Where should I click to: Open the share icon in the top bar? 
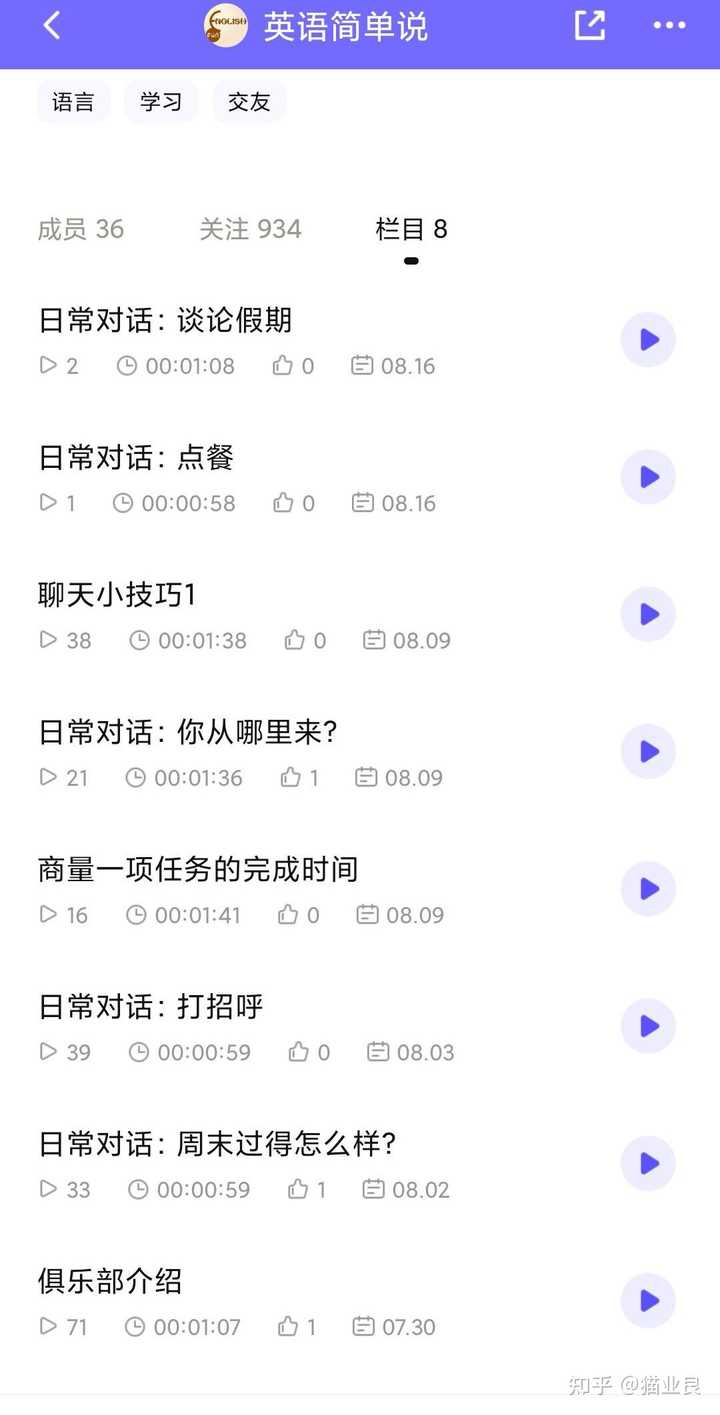(588, 27)
